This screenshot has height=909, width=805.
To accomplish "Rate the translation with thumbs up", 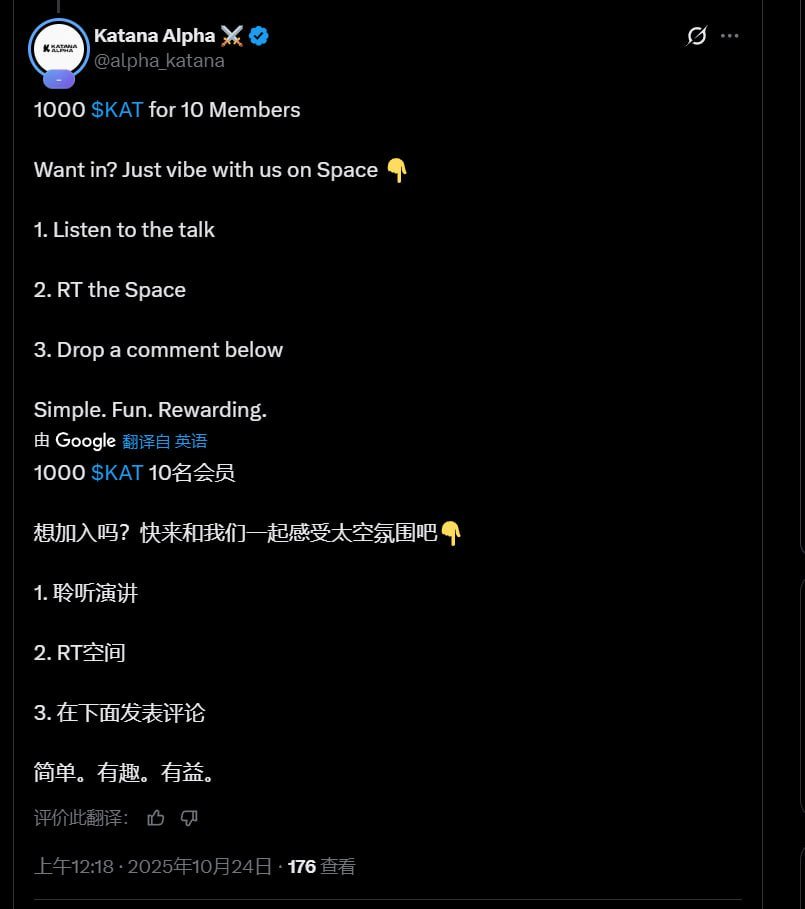I will click(x=156, y=818).
